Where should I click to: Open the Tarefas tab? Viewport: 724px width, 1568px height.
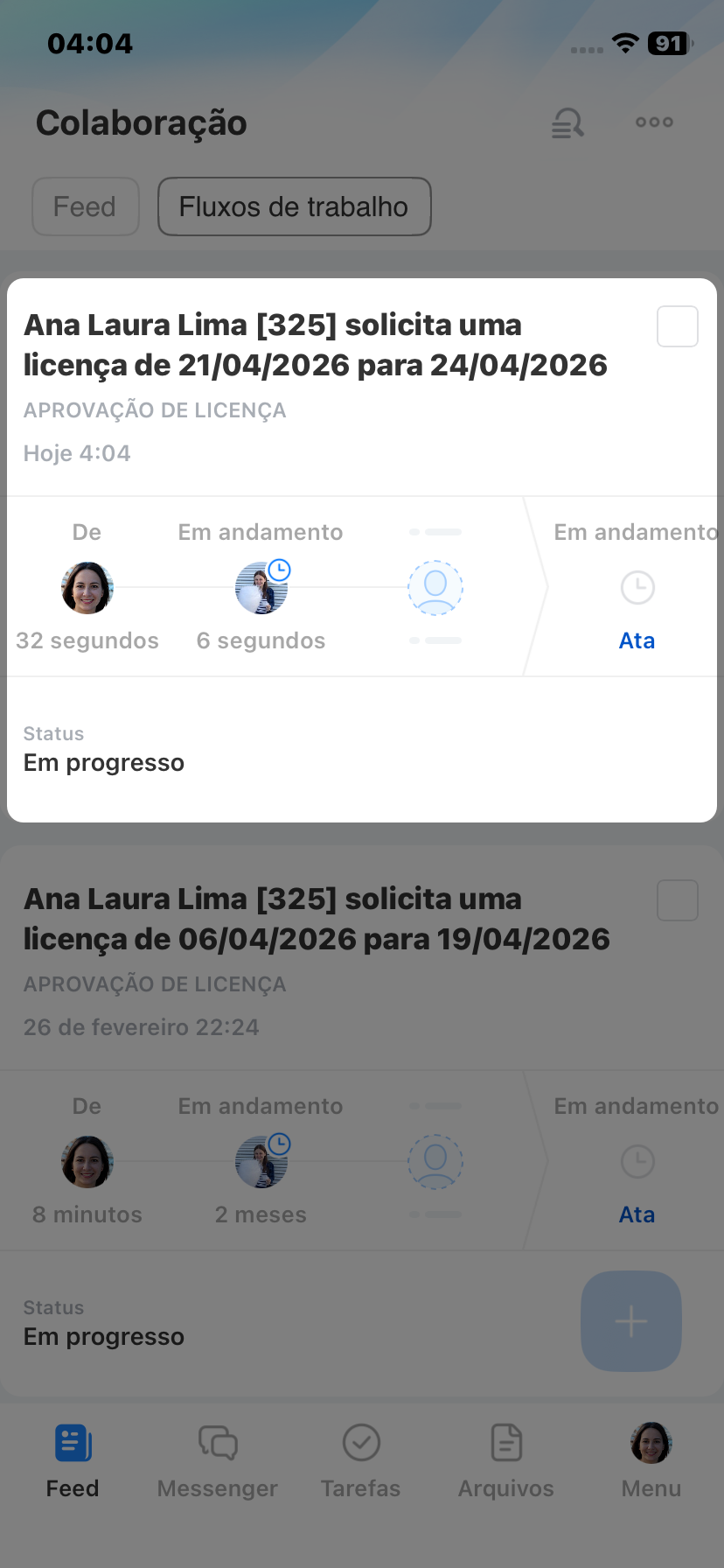point(361,1459)
